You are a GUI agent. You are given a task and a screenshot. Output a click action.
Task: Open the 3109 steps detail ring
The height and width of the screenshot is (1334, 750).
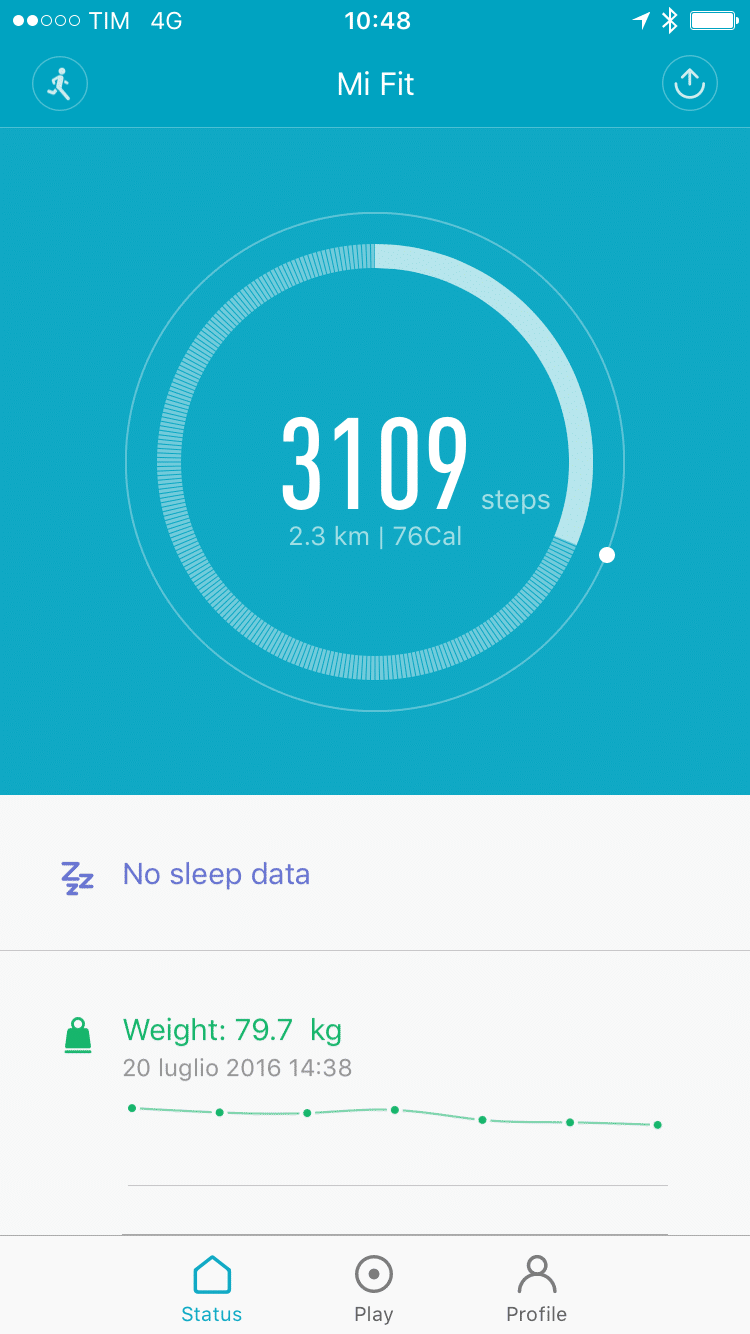coord(375,462)
